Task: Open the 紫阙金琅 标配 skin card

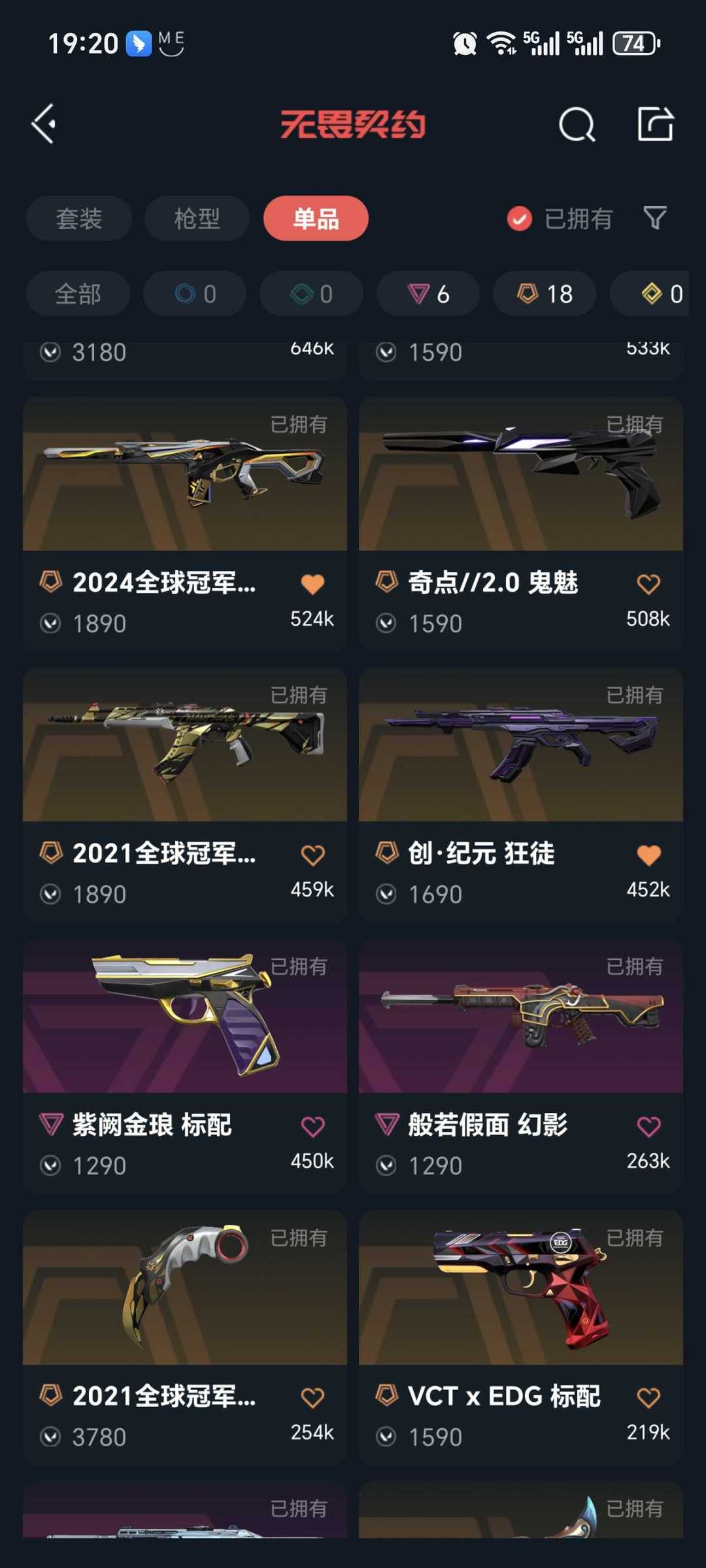Action: click(185, 1066)
